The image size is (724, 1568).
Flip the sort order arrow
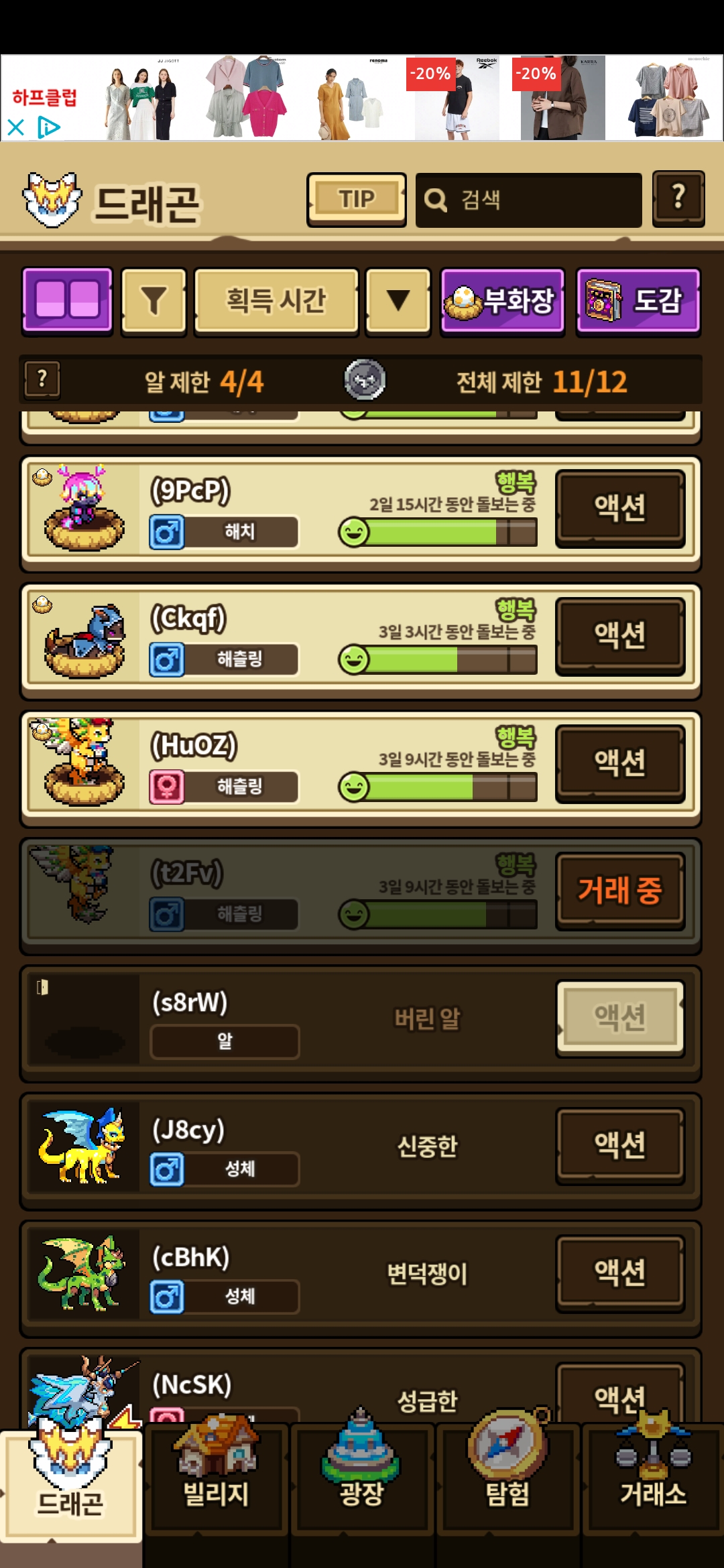398,300
